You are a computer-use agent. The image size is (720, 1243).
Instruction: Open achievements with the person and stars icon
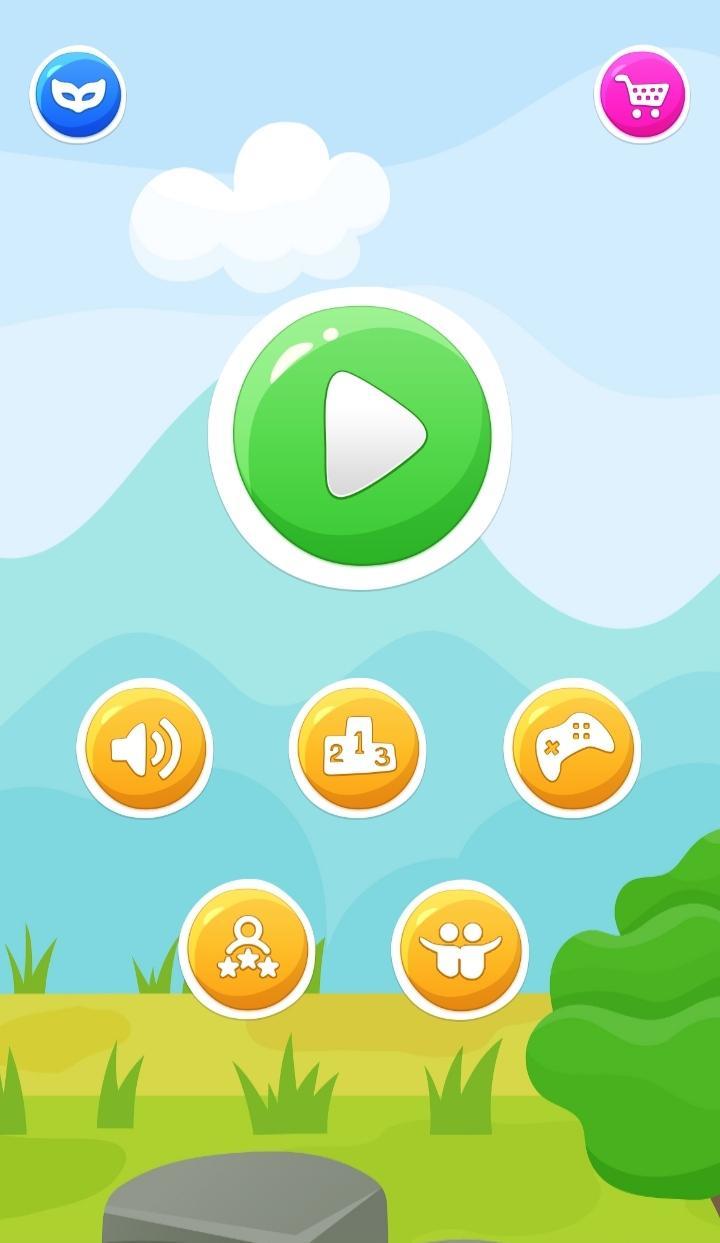(x=247, y=948)
